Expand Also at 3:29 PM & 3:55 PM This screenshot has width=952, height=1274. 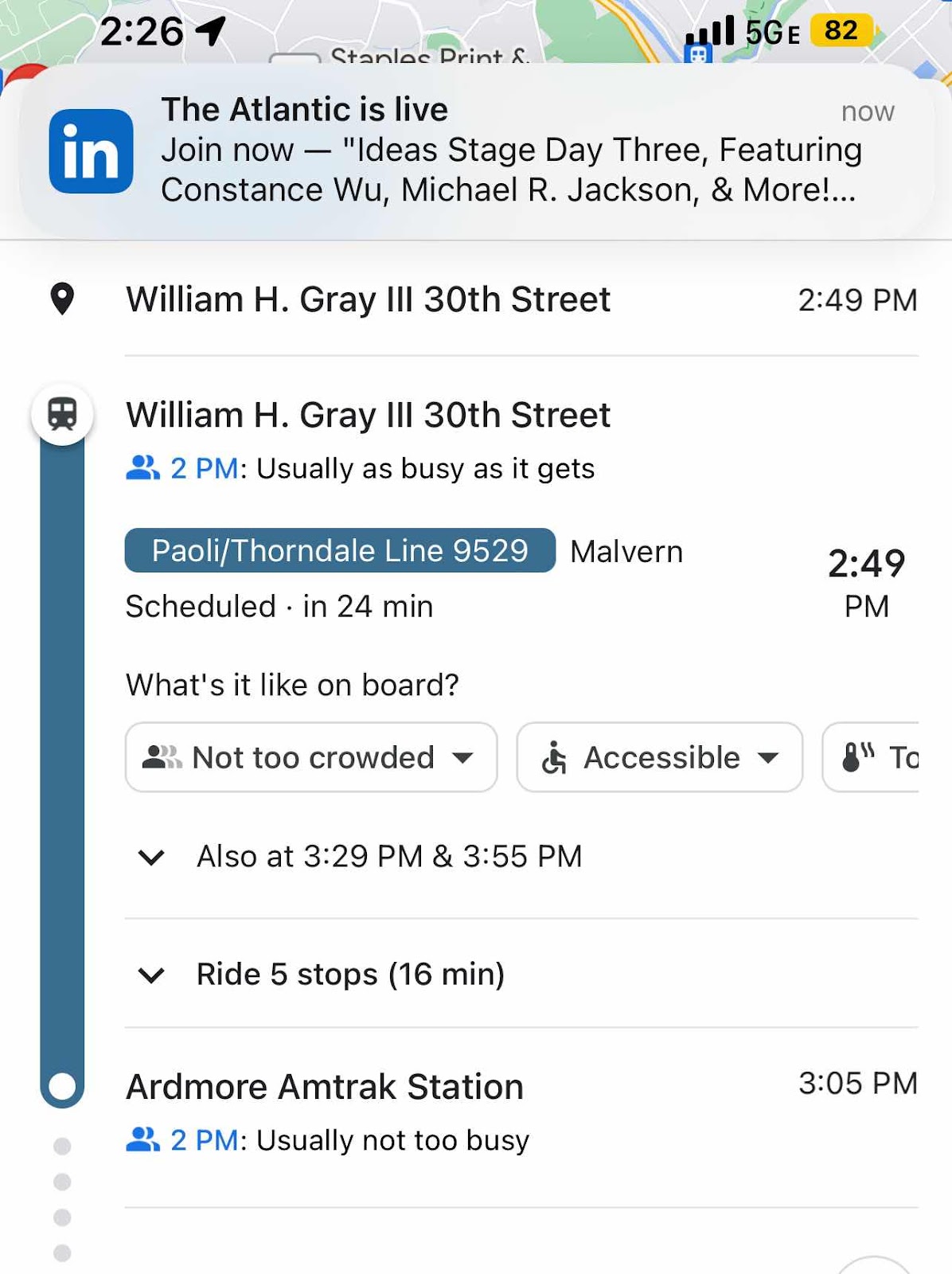(388, 857)
